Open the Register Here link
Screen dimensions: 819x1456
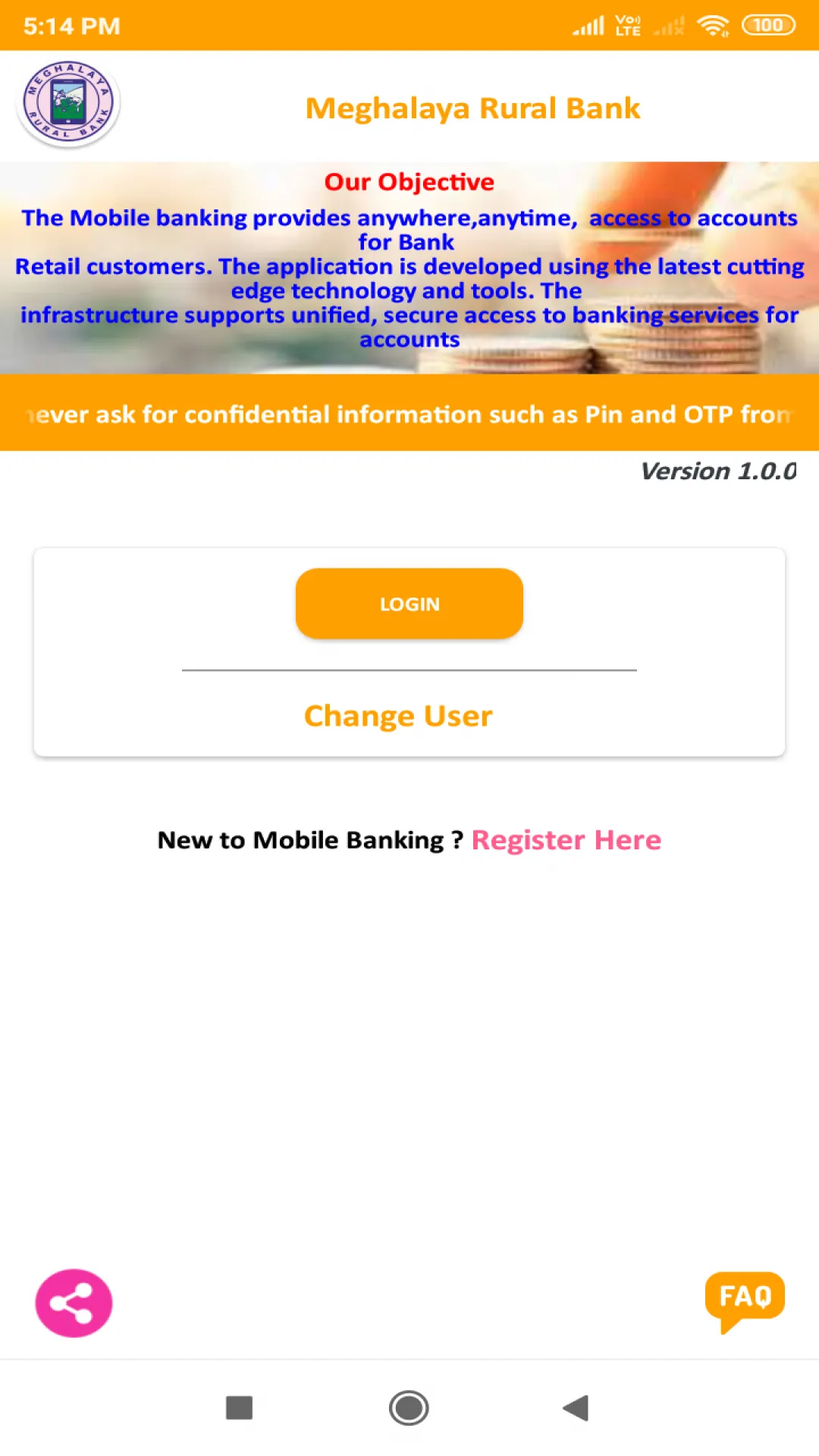566,840
